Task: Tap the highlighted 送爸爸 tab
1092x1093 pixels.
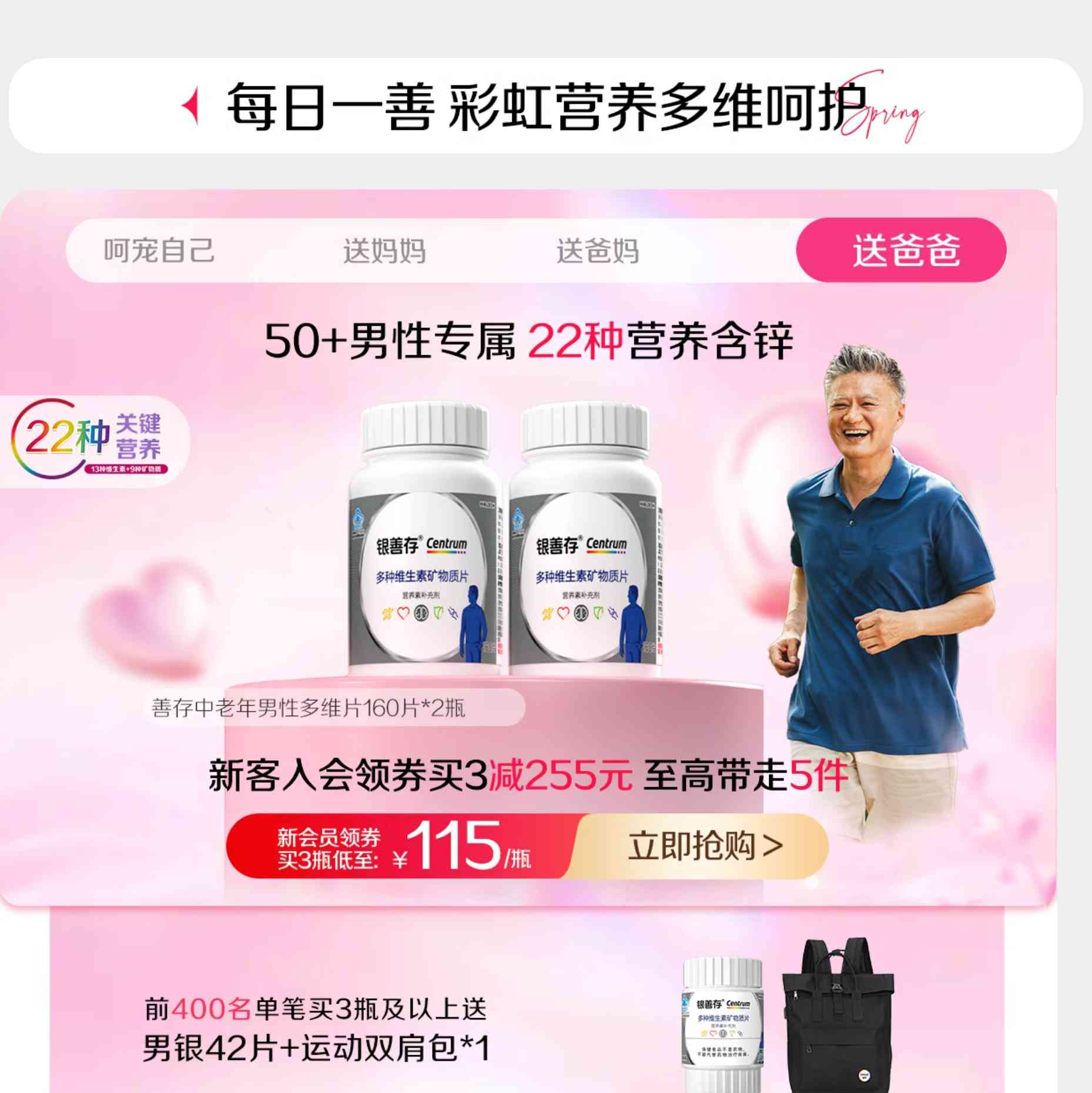Action: 901,250
